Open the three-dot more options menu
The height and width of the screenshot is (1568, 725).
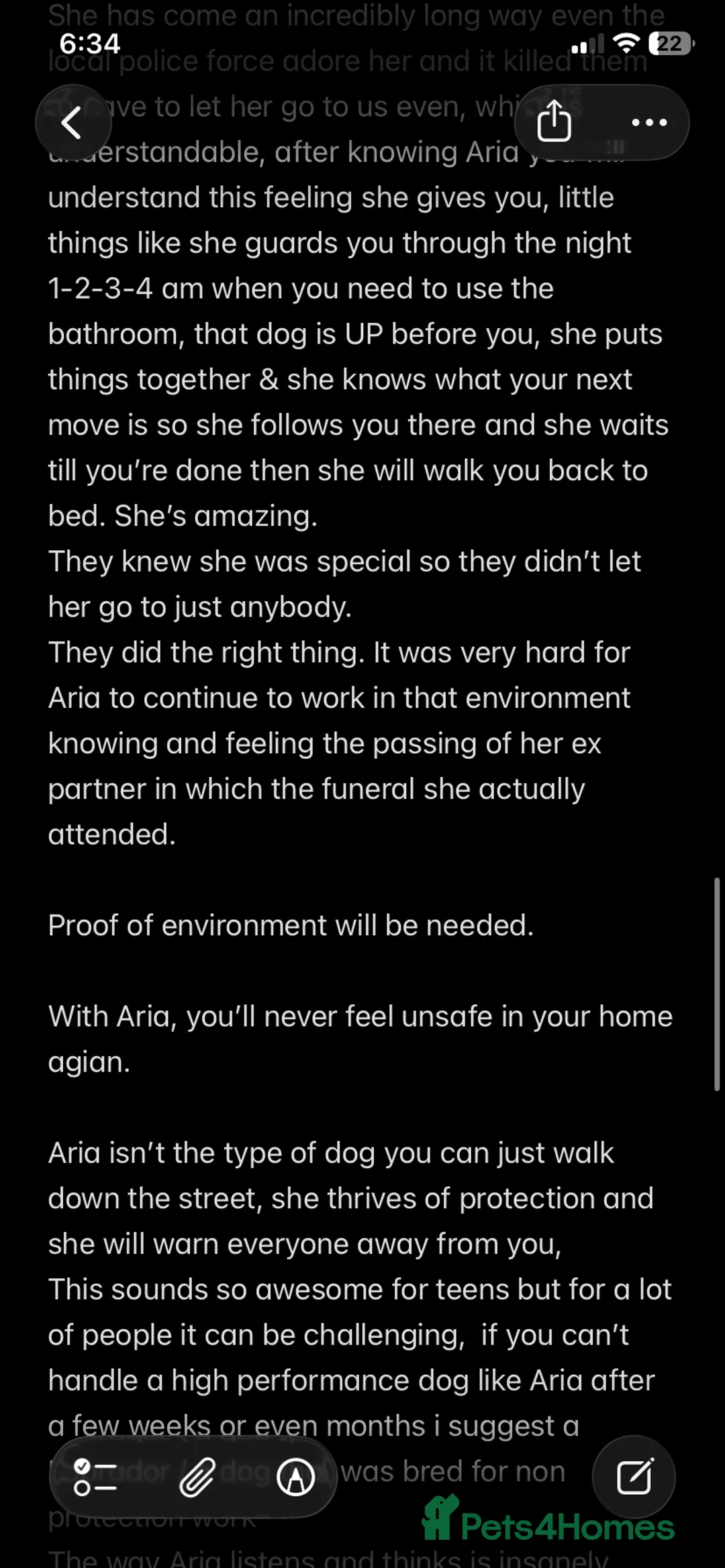pos(649,123)
